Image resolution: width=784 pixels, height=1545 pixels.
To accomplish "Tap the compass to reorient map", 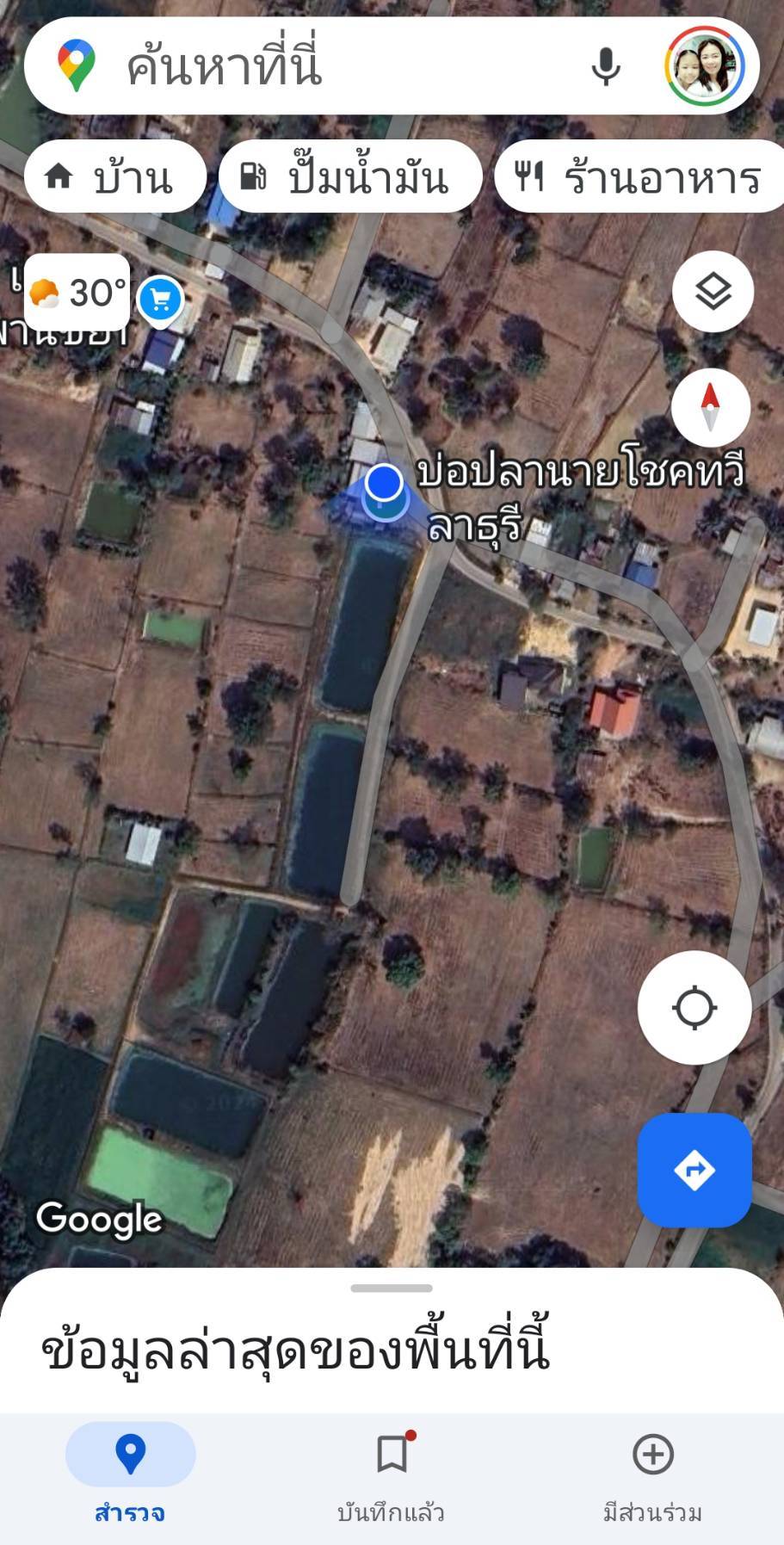I will pos(710,407).
